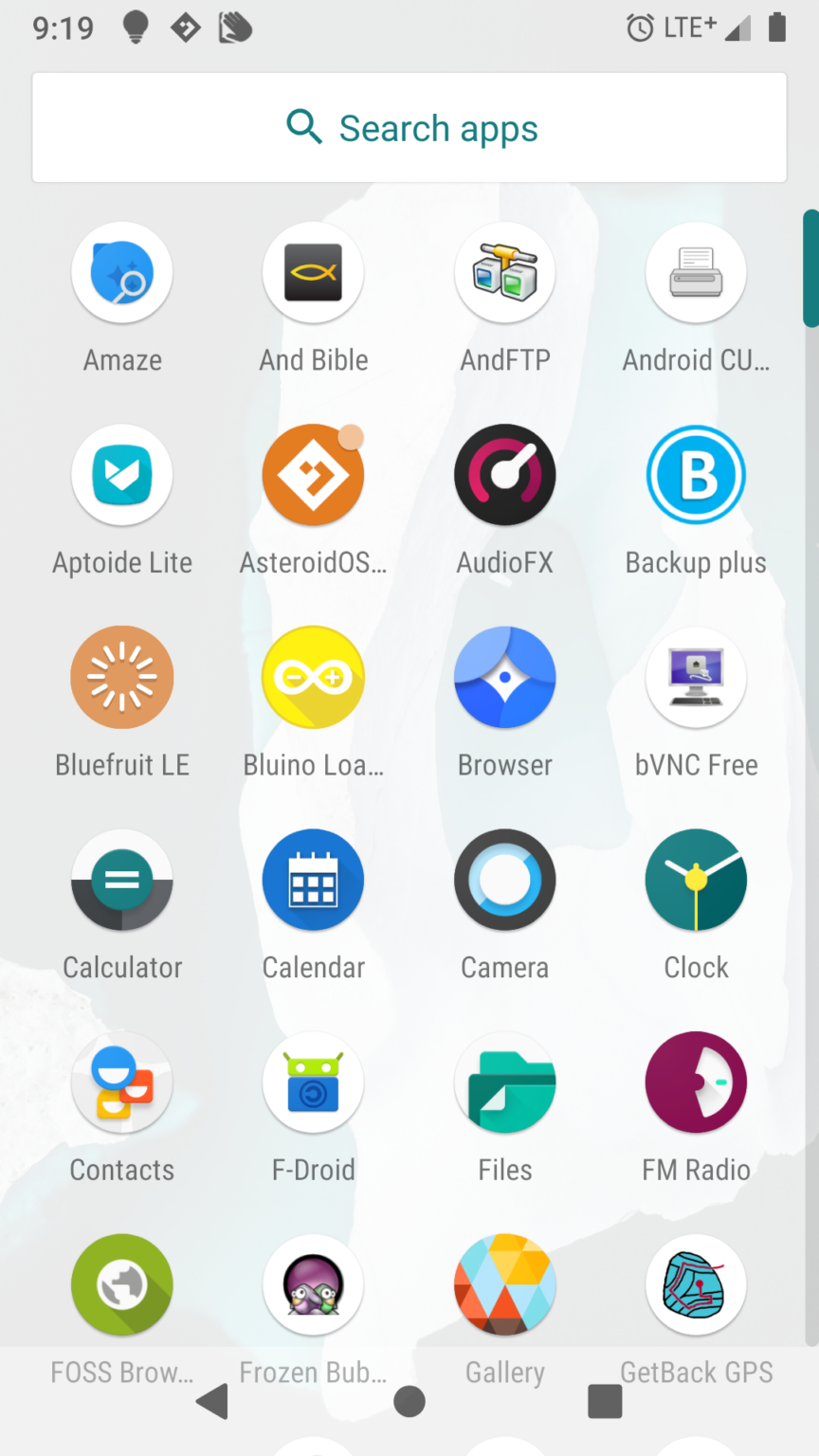Viewport: 819px width, 1456px height.
Task: Open the Clock app
Action: (x=697, y=880)
